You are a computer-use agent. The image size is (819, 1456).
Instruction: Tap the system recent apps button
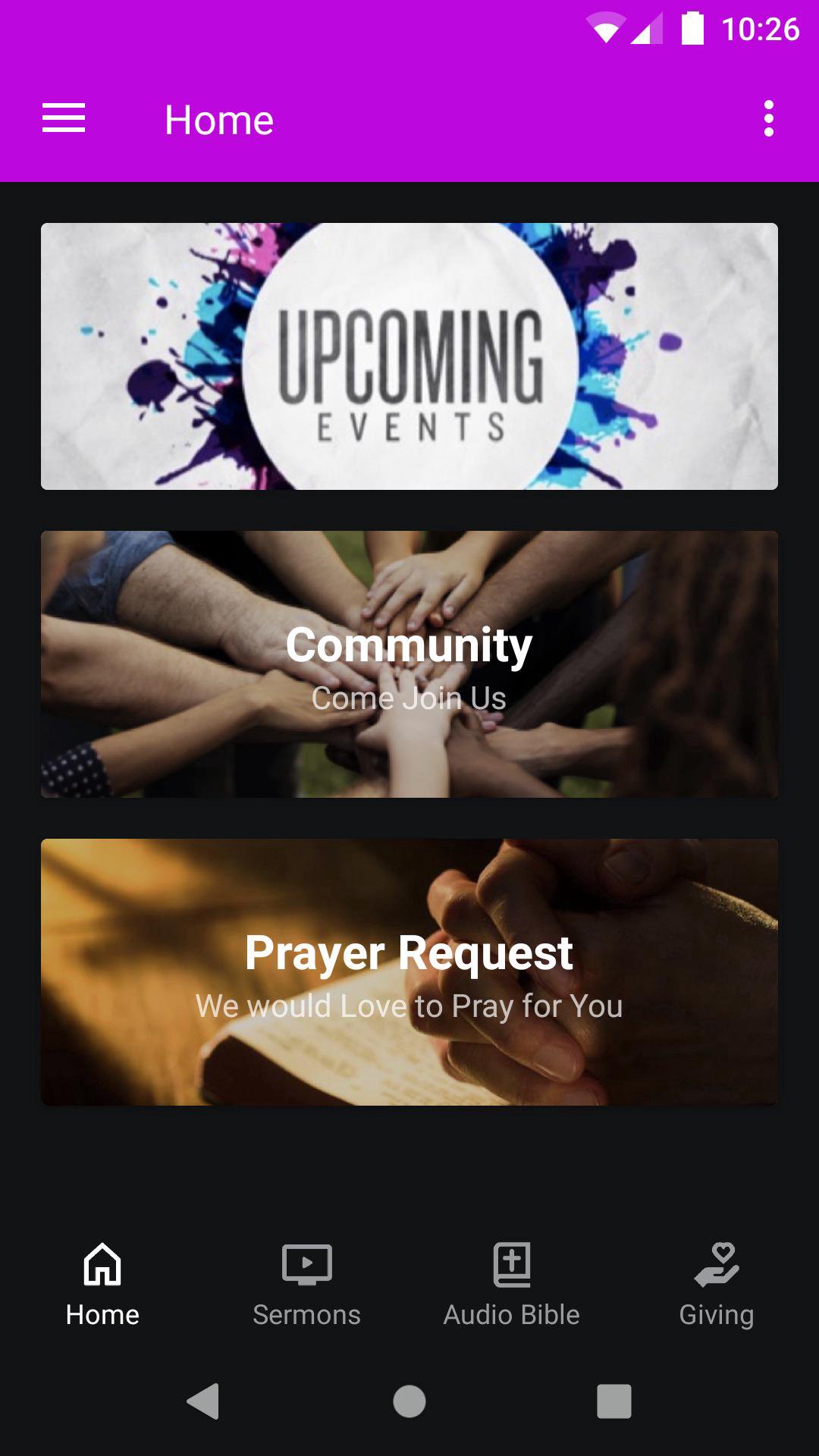[x=614, y=1401]
